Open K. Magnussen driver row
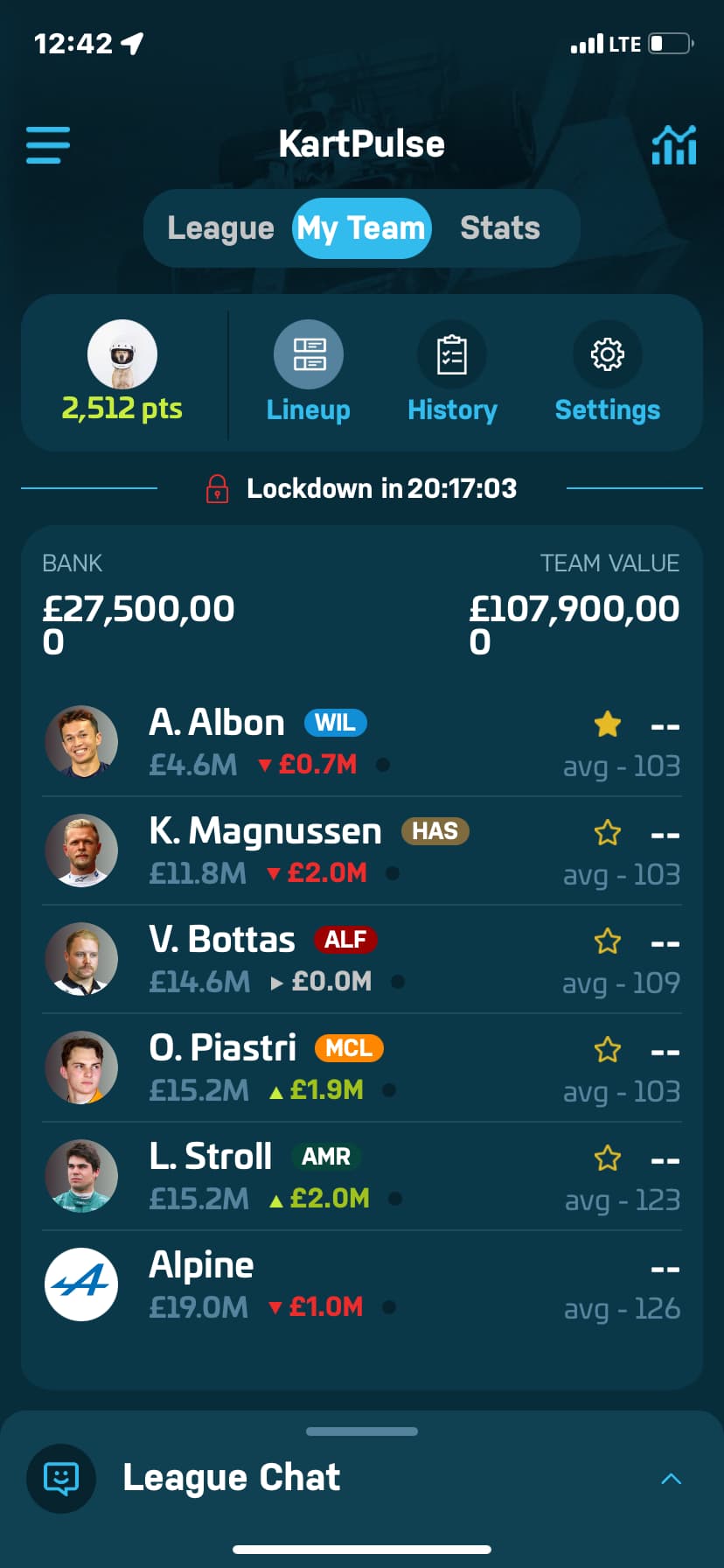Image resolution: width=724 pixels, height=1568 pixels. pyautogui.click(x=362, y=851)
